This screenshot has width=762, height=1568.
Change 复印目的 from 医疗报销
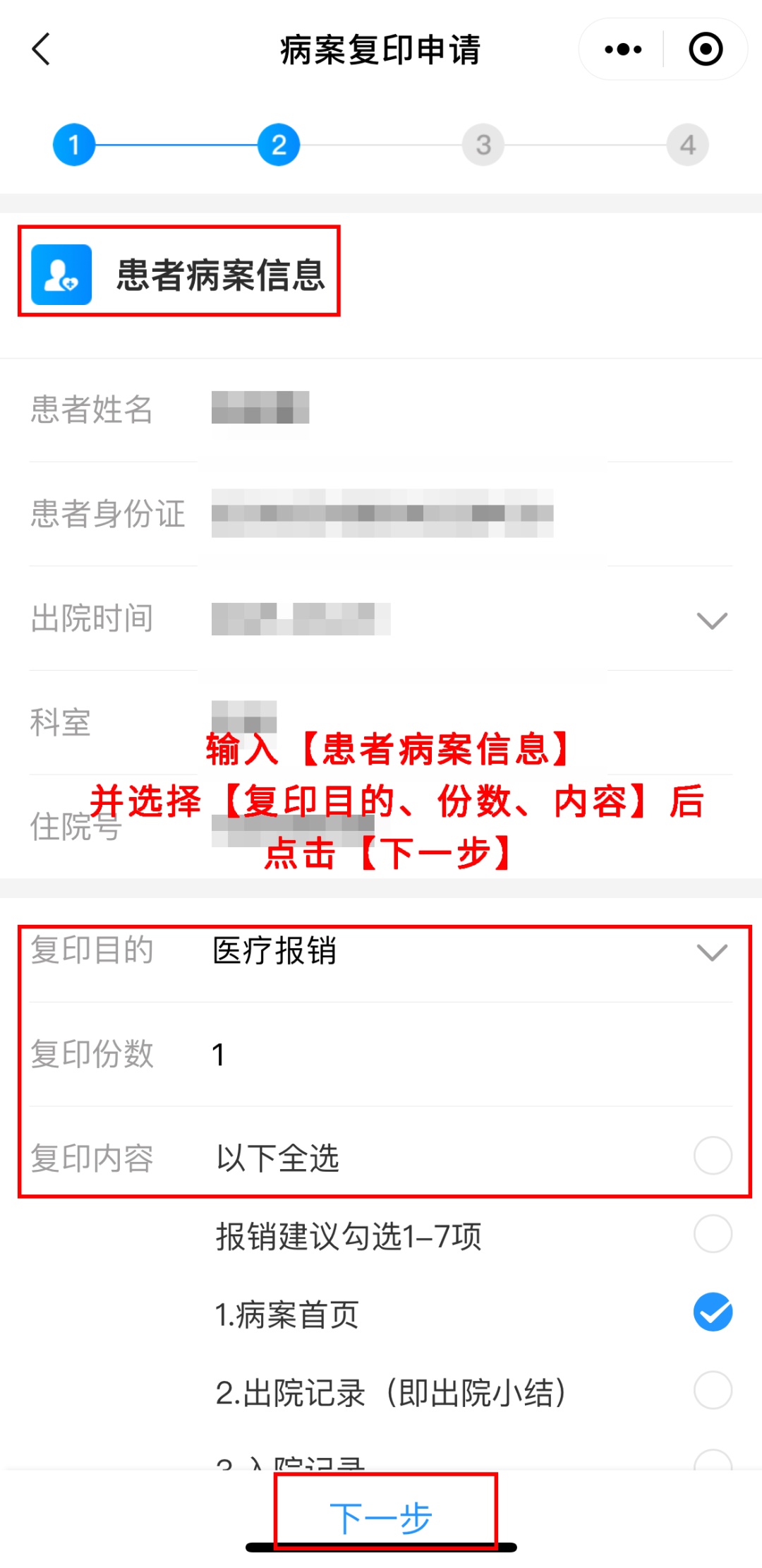(711, 952)
